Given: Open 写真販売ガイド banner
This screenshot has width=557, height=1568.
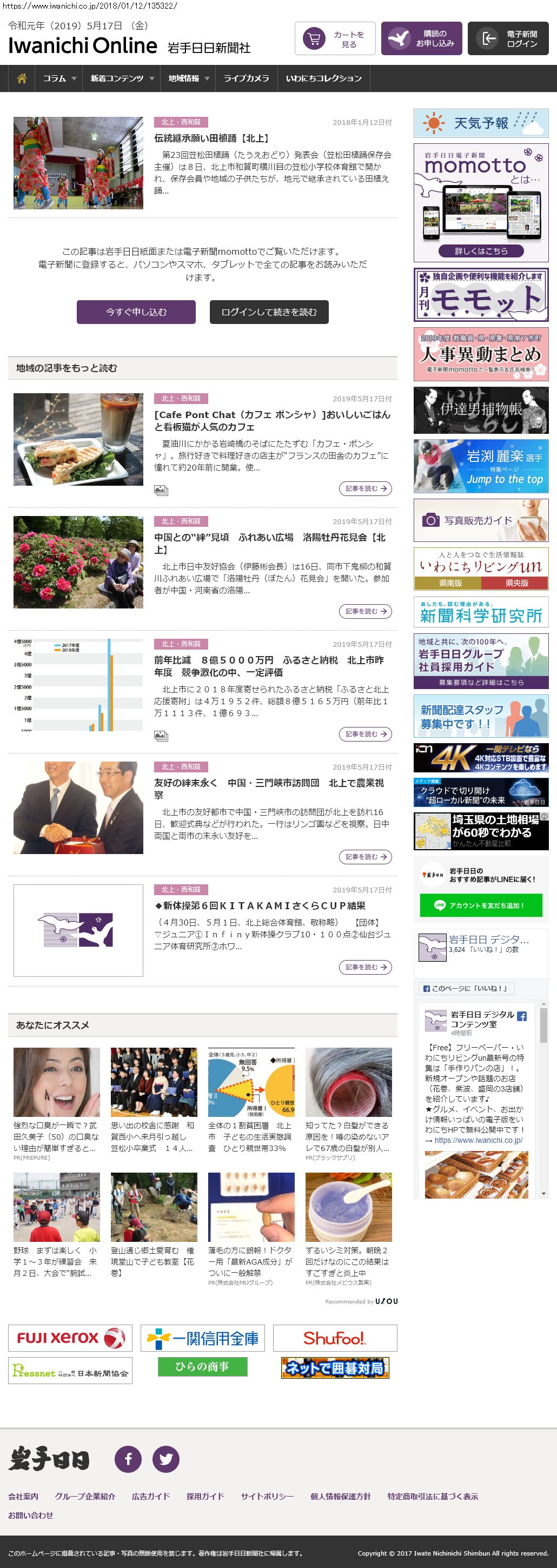Looking at the screenshot, I should pos(480,520).
